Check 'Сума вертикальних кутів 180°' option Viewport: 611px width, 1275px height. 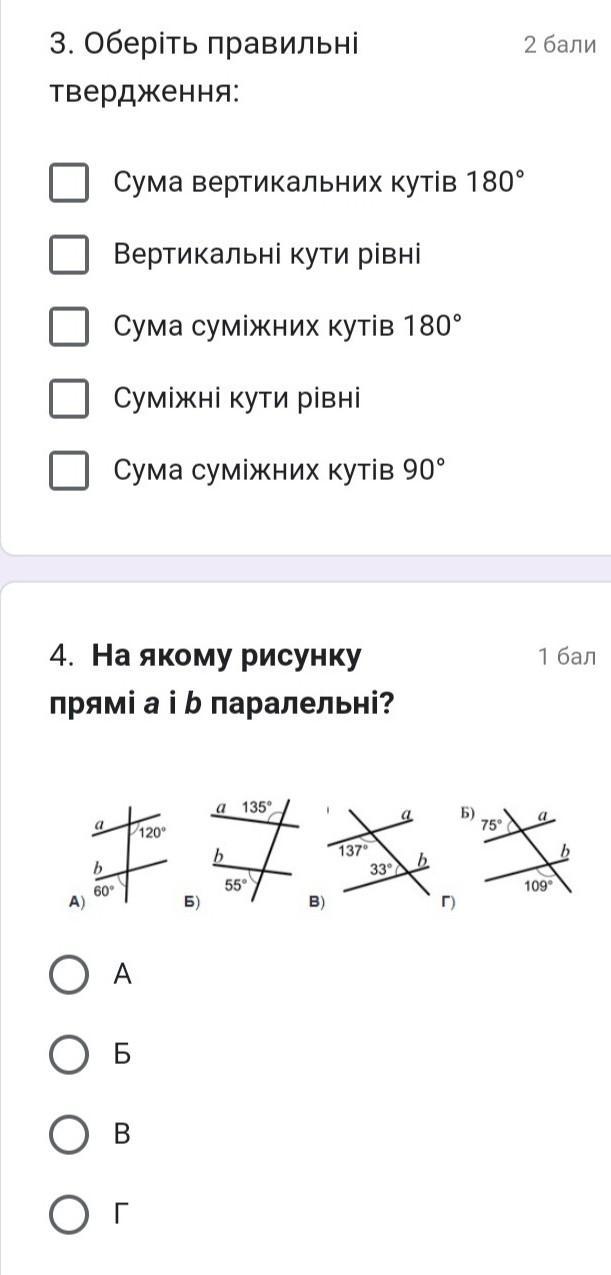tap(69, 184)
